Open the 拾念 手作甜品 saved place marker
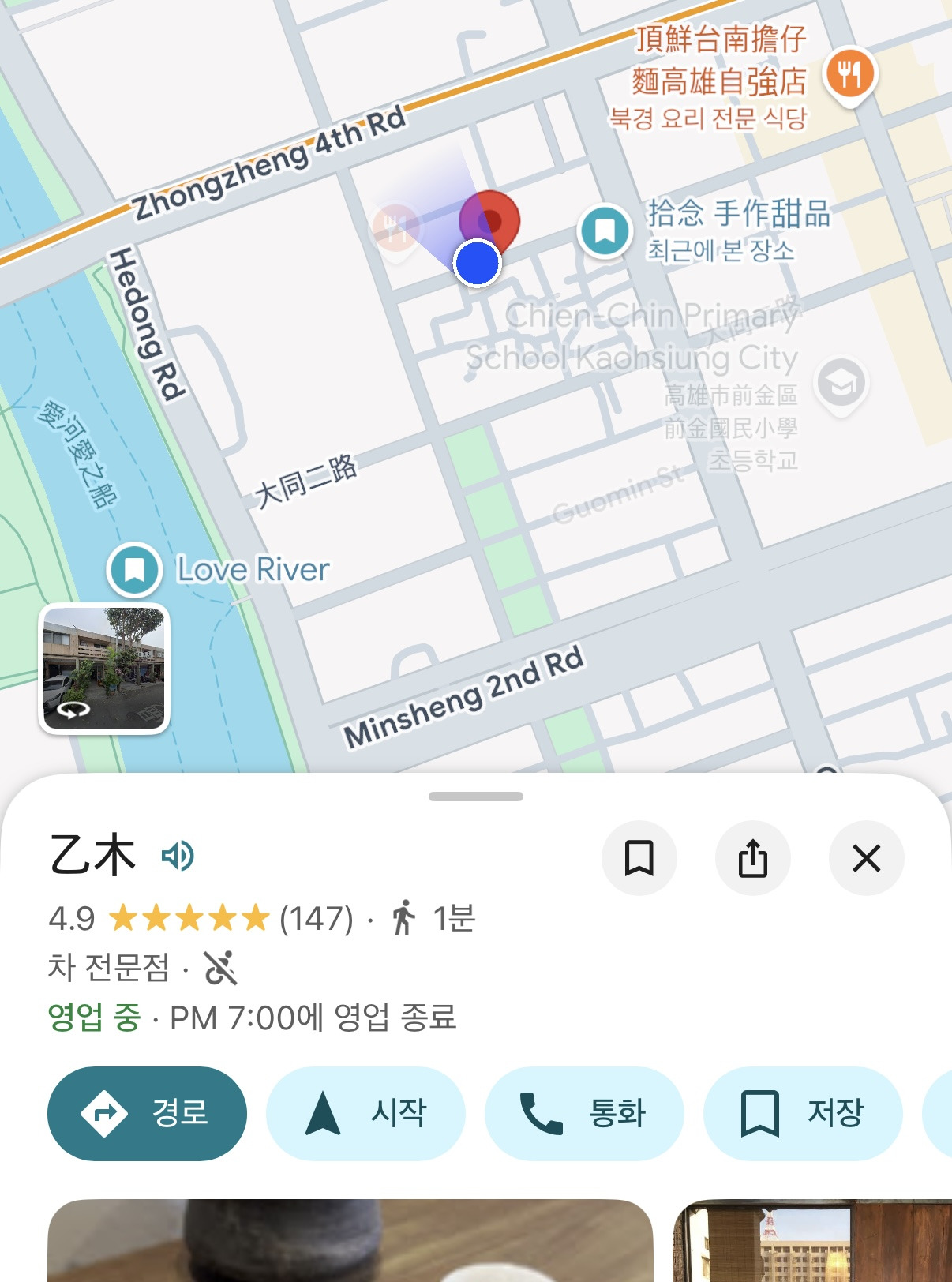This screenshot has width=952, height=1282. (605, 231)
